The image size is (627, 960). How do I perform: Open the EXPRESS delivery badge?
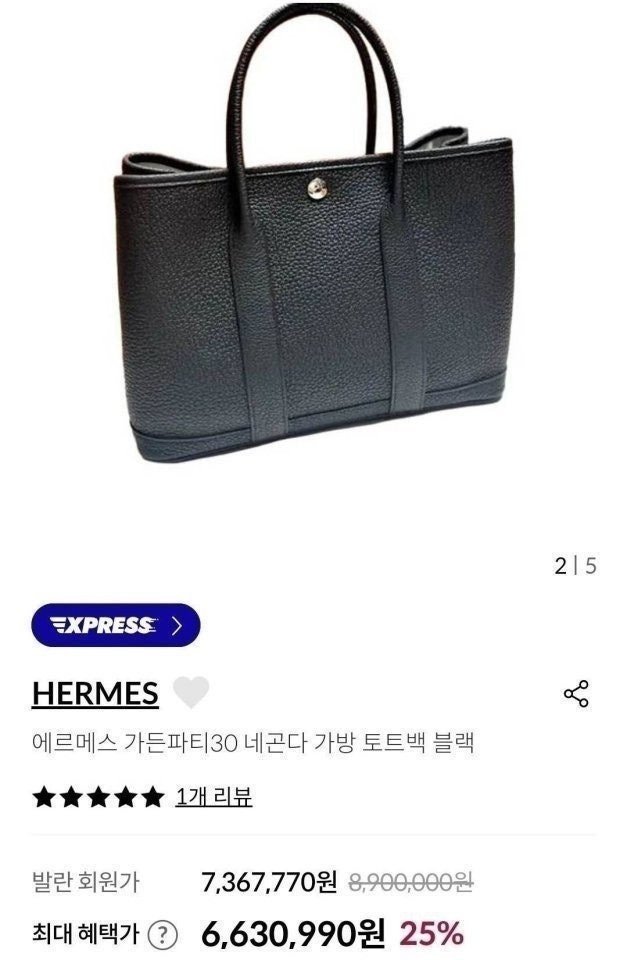pyautogui.click(x=116, y=626)
